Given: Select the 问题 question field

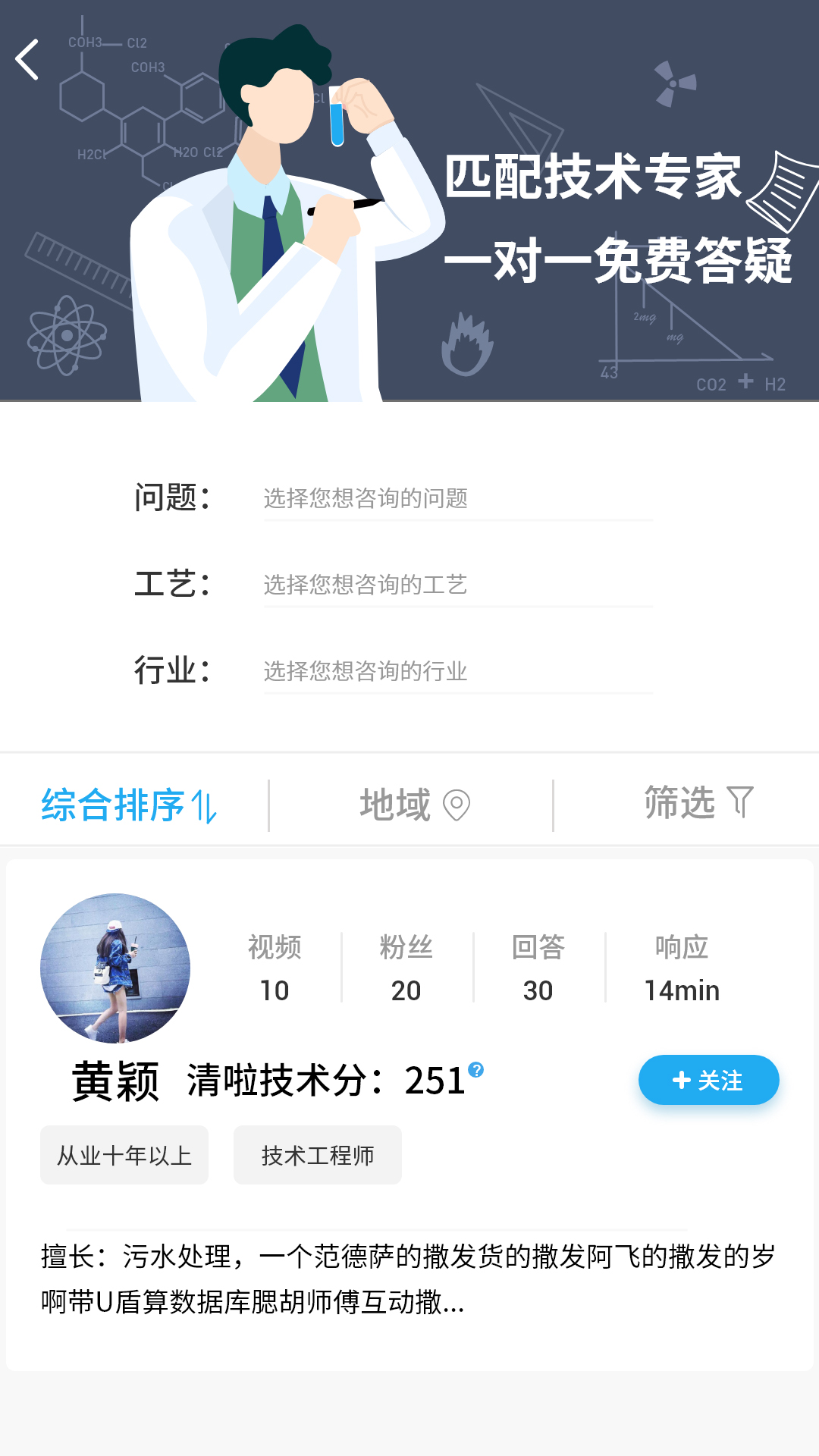Looking at the screenshot, I should click(457, 499).
